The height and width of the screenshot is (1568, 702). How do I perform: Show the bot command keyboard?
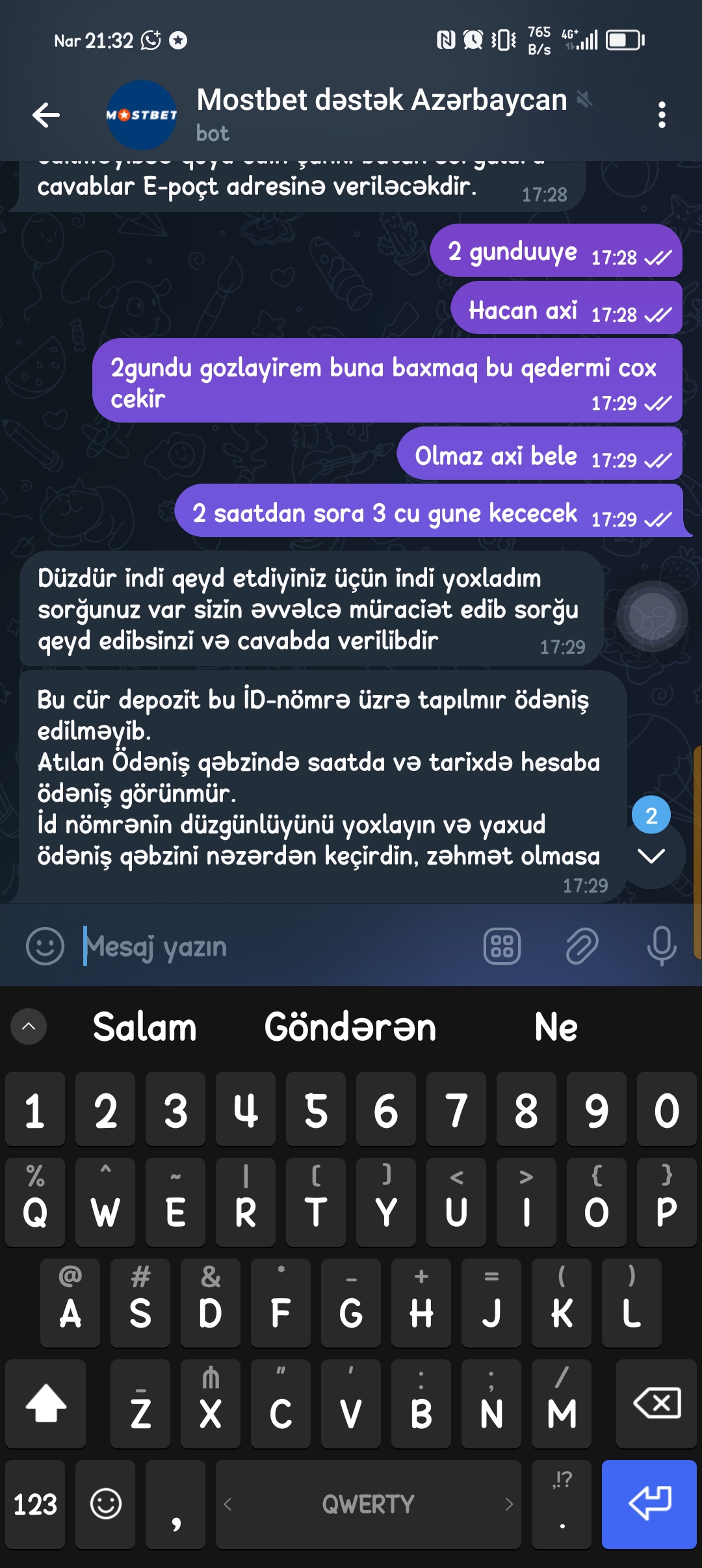coord(502,946)
